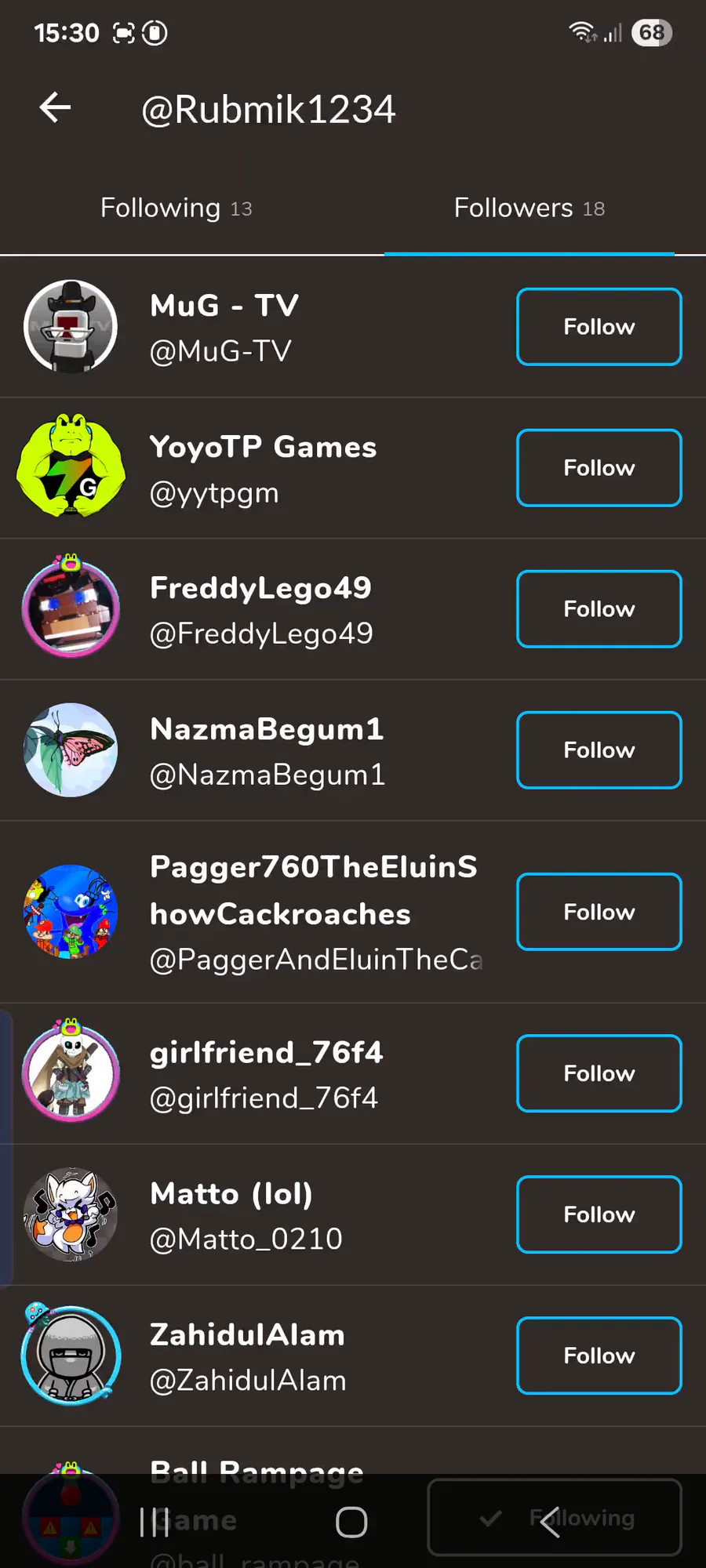Open the recent apps view
This screenshot has height=1568, width=706.
pos(154,1523)
